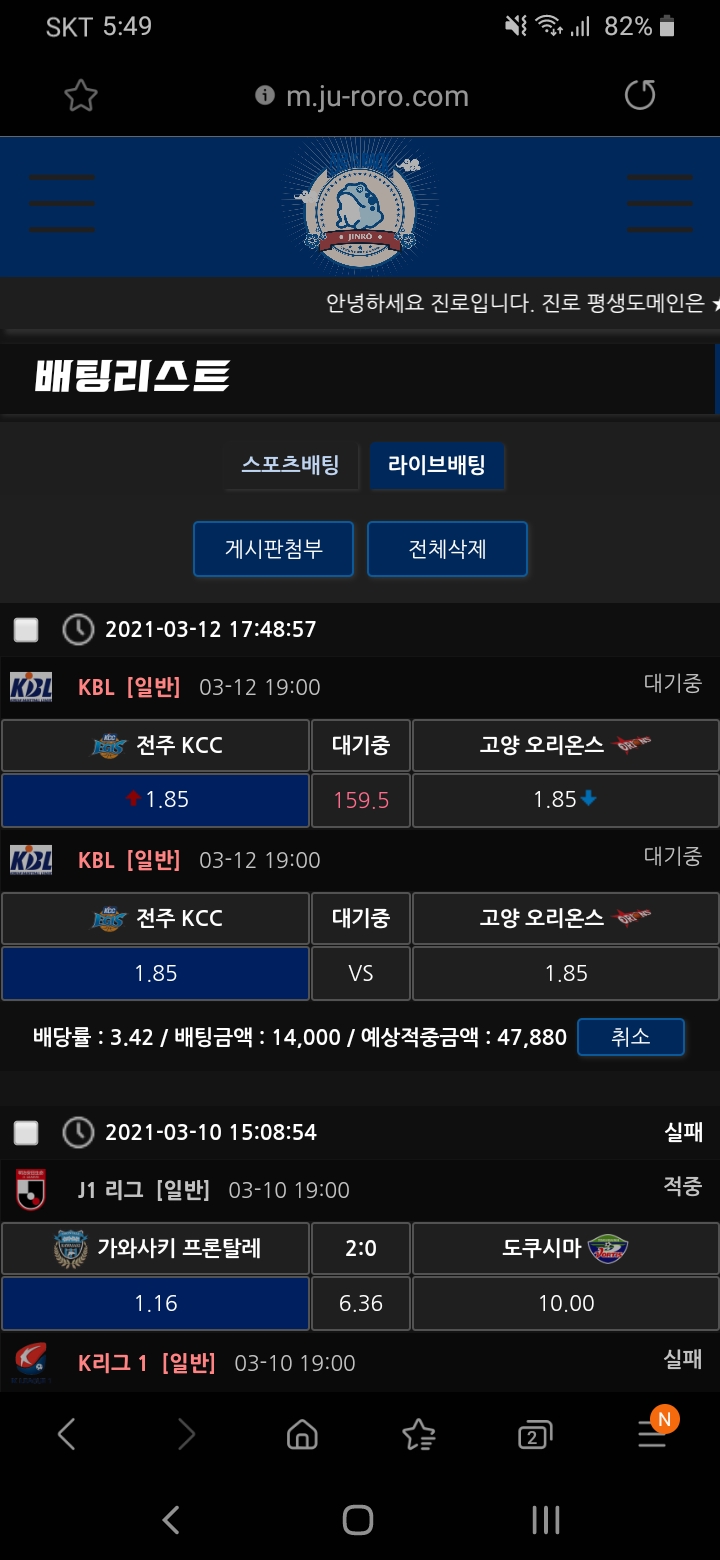Open the browser menu with the N badge
This screenshot has height=1560, width=720.
[653, 1435]
